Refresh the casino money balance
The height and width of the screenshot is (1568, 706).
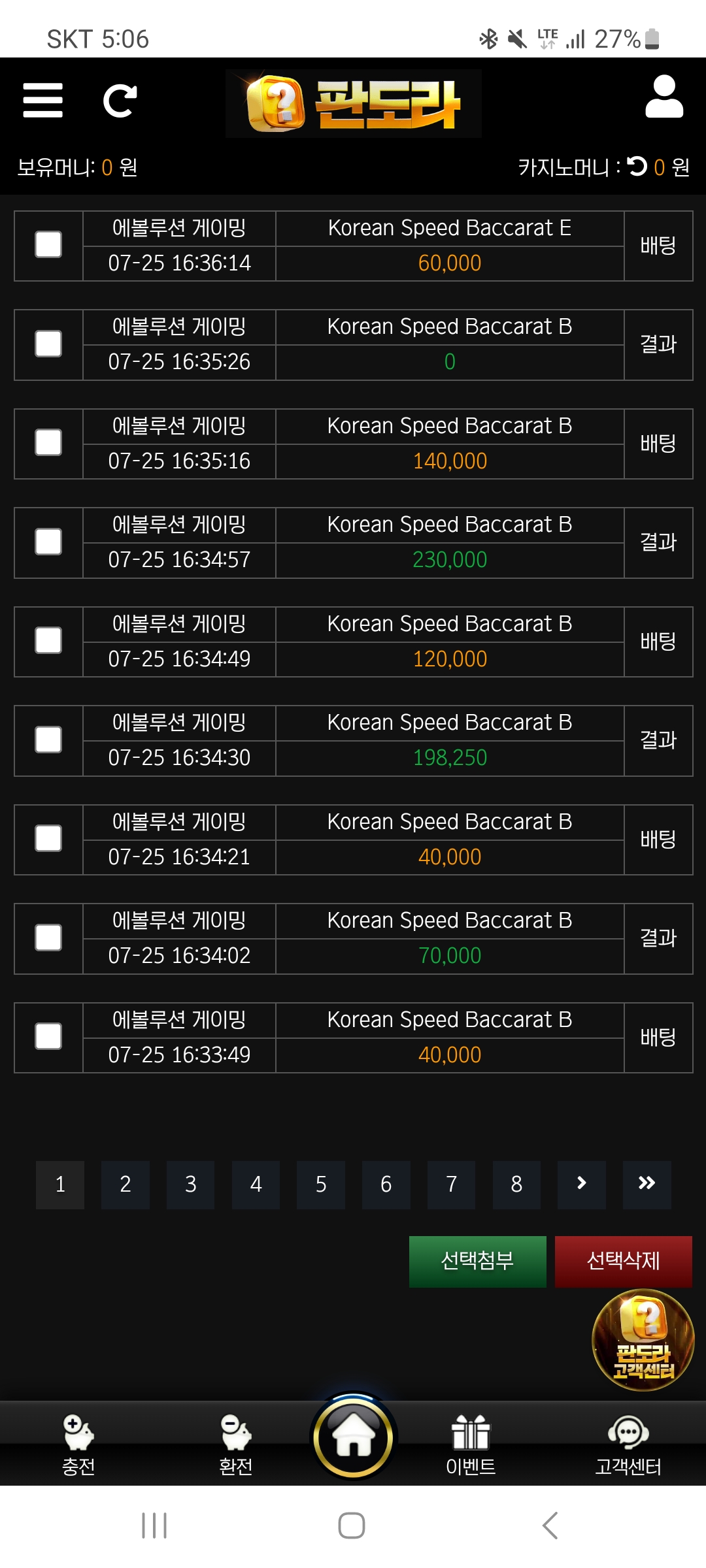637,167
